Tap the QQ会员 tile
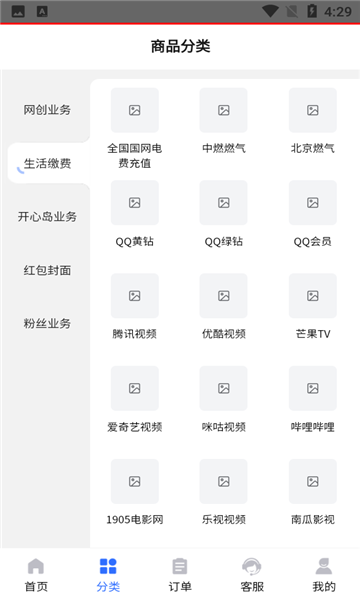This screenshot has height=600, width=360. coord(313,214)
